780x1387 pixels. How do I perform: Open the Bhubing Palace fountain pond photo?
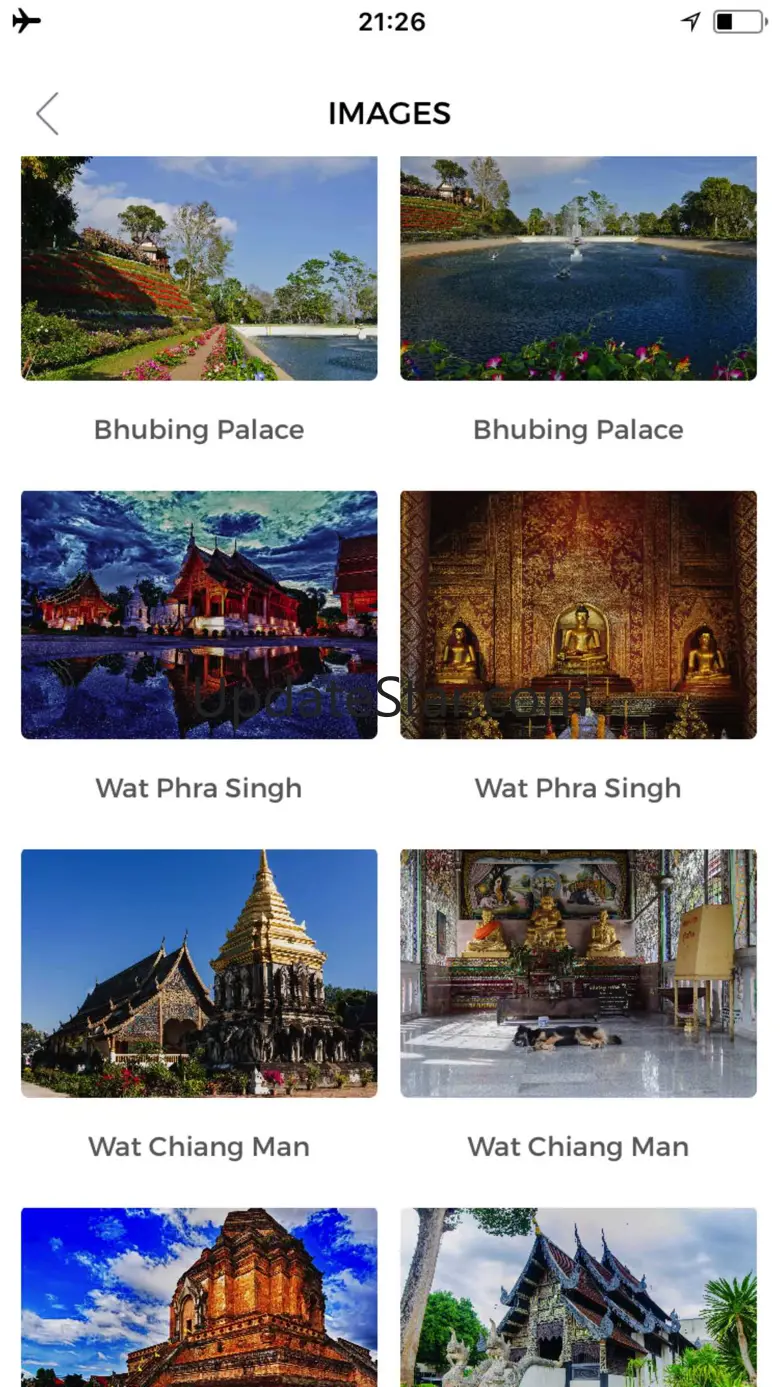click(x=578, y=268)
